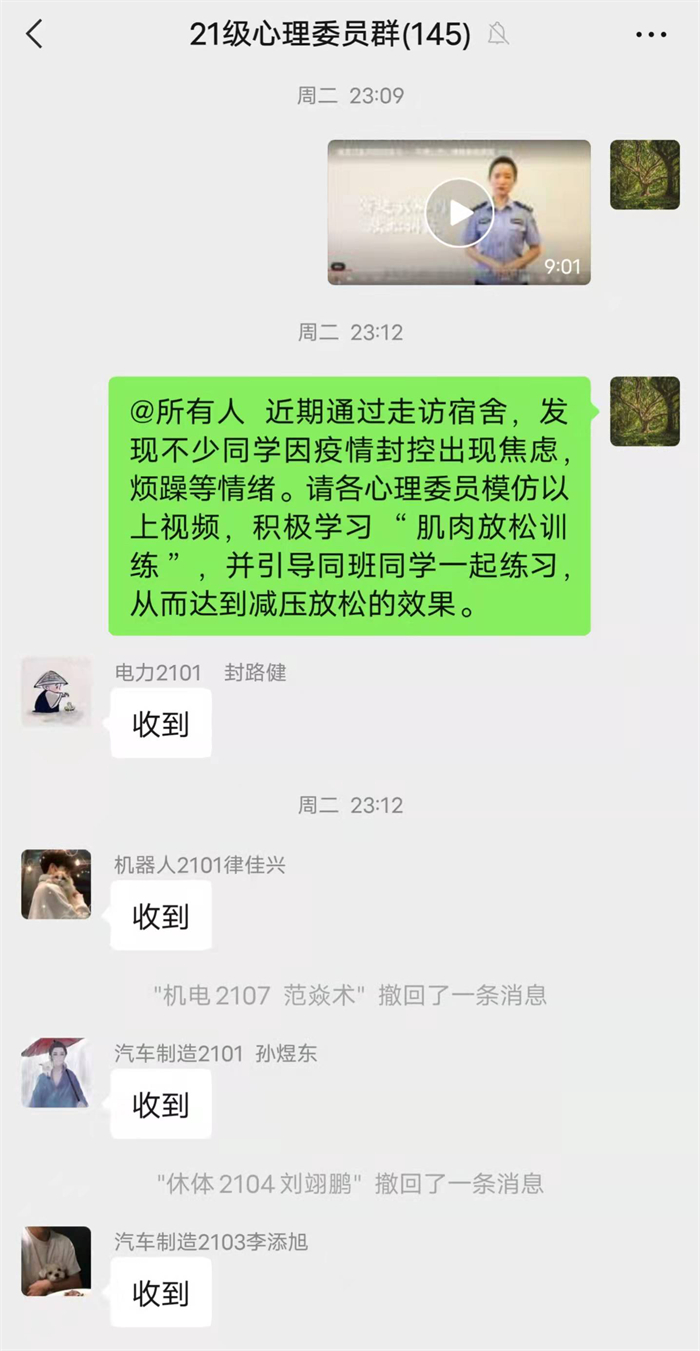This screenshot has width=700, height=1351.
Task: Open 电力2101 封路健's avatar profile
Action: pos(56,692)
